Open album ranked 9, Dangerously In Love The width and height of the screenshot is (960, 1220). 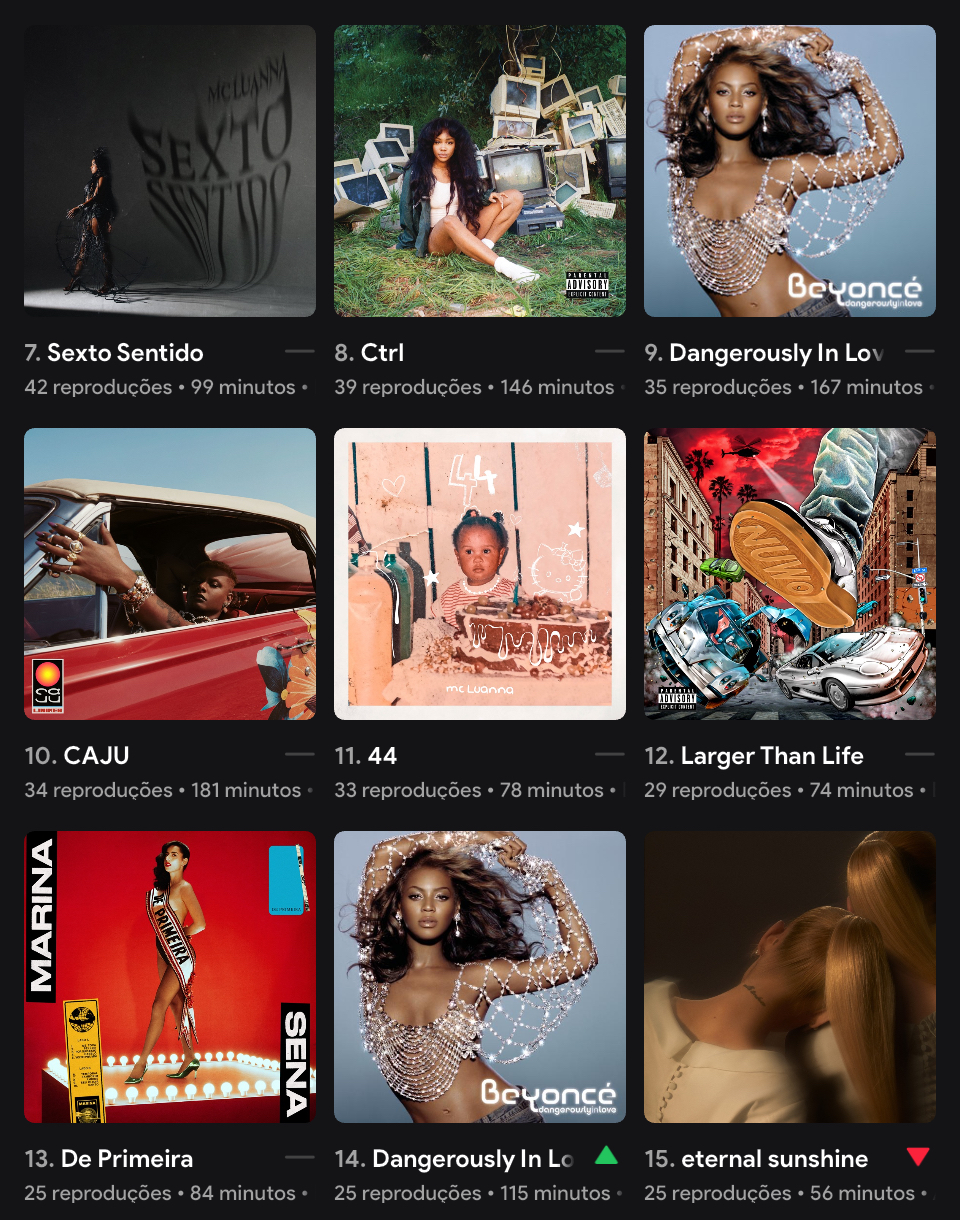click(x=790, y=171)
